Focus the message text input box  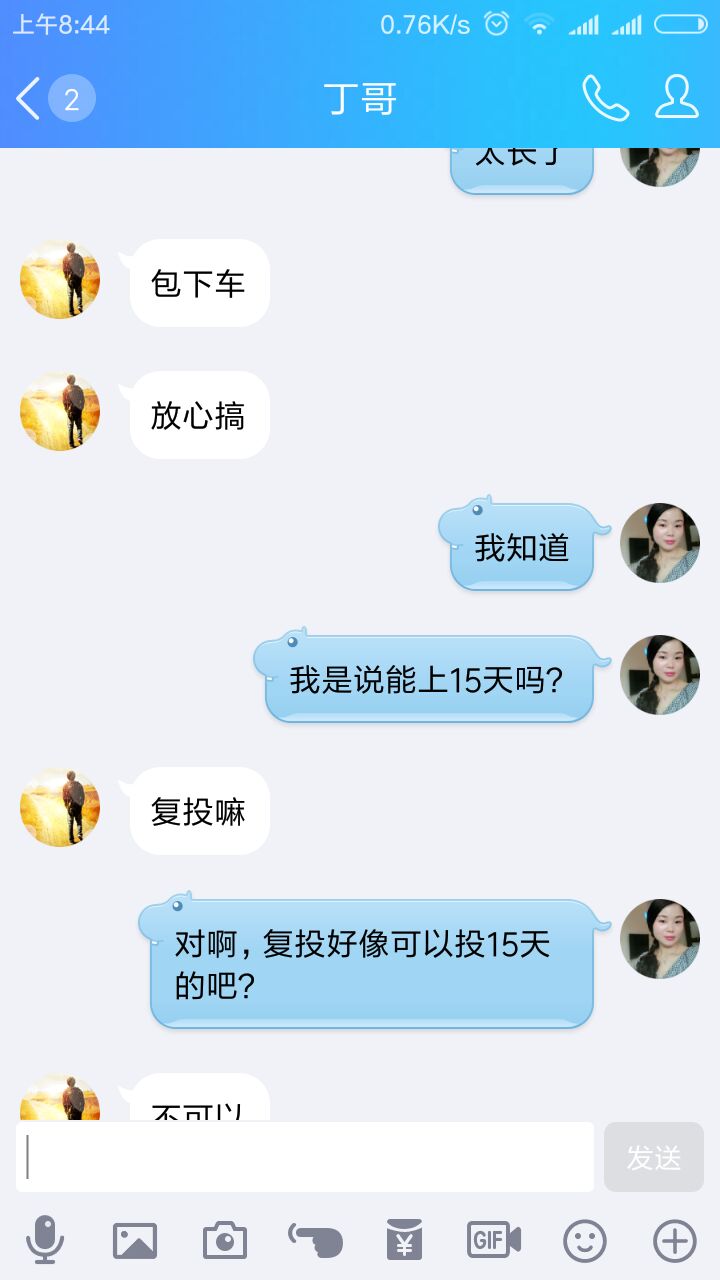tap(305, 1157)
